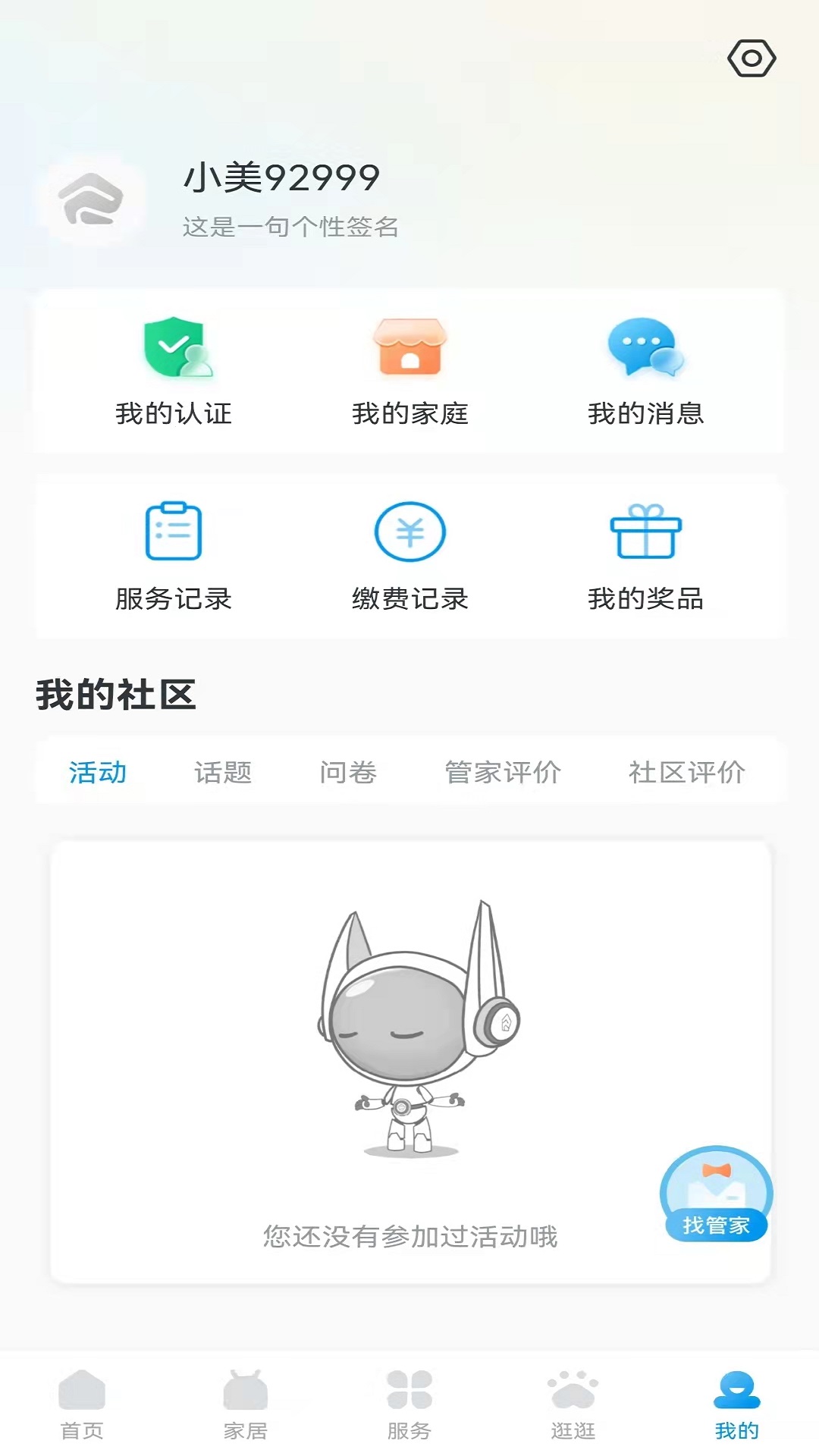Screen dimensions: 819x1456
Task: Switch to the 逛逛 bottom tab
Action: click(573, 1404)
